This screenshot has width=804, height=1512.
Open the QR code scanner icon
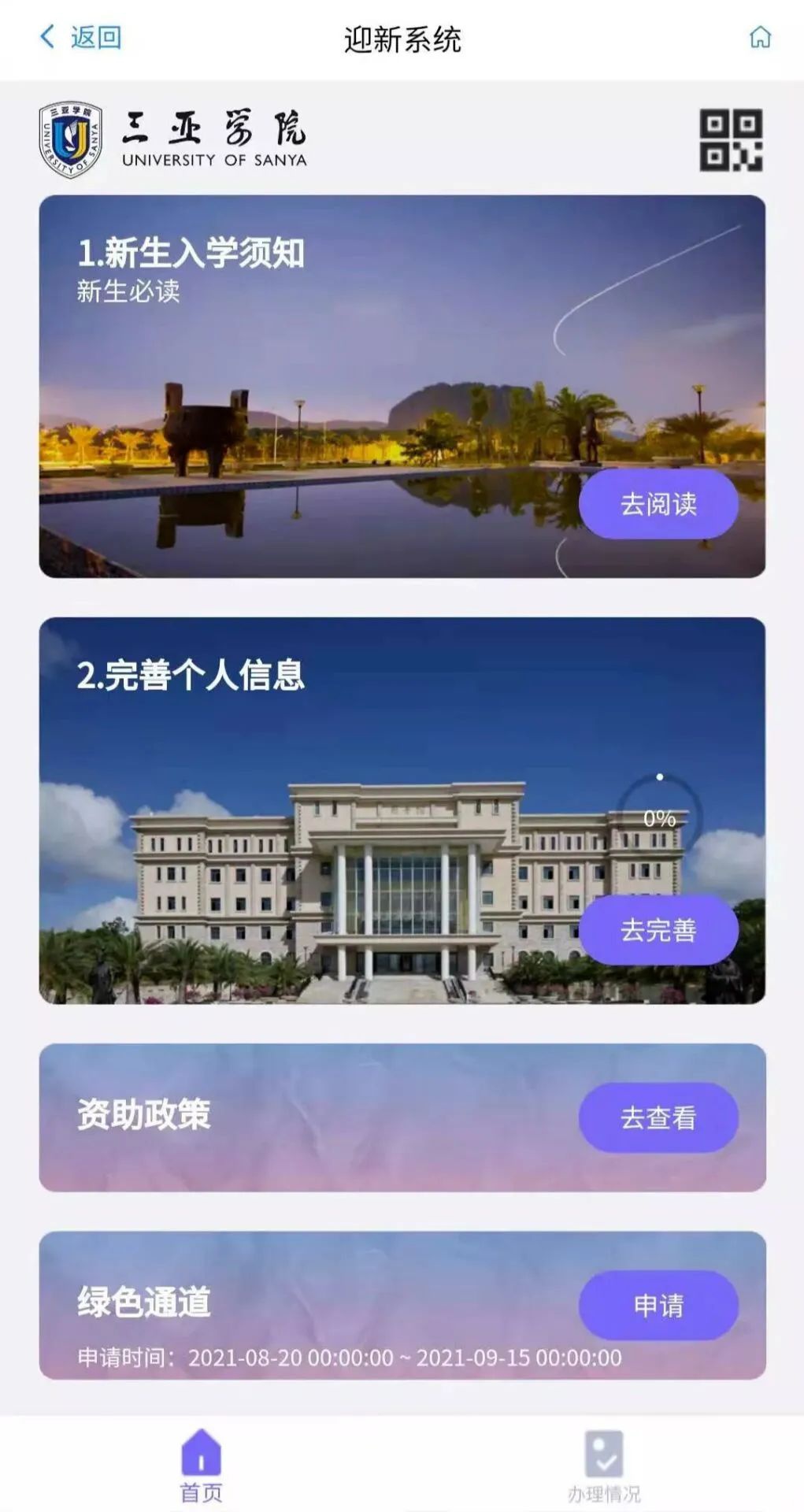point(731,140)
